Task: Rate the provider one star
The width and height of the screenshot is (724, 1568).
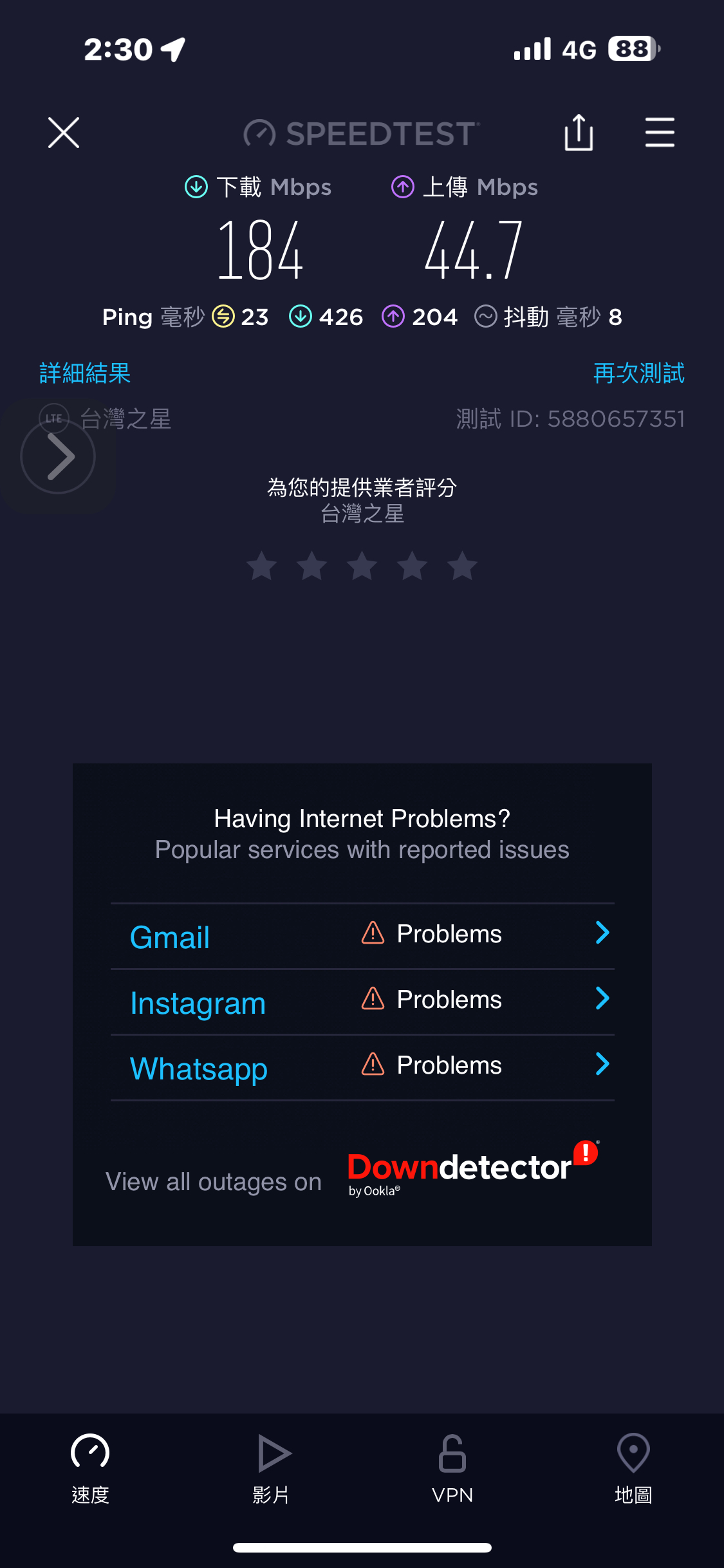Action: 262,566
